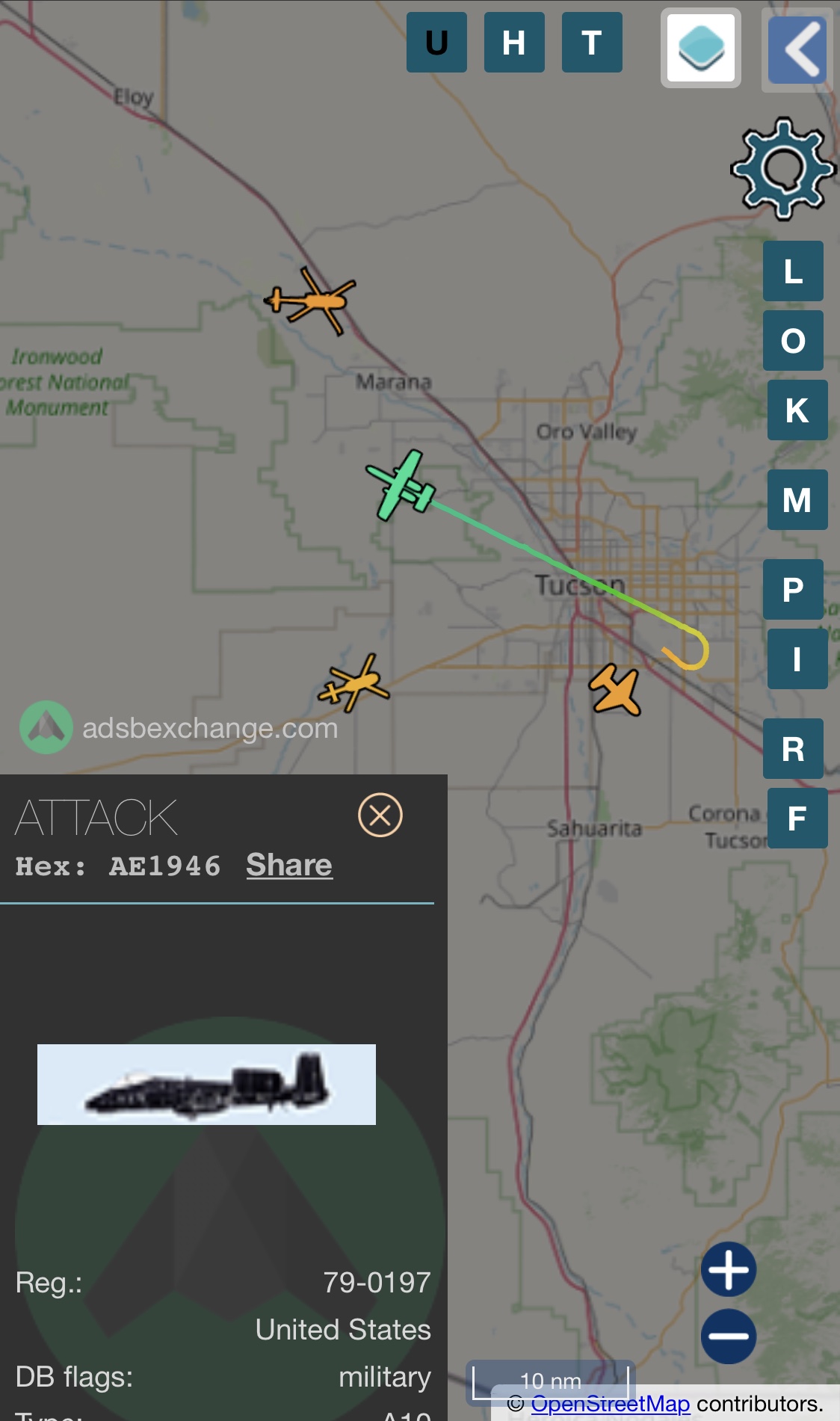The height and width of the screenshot is (1421, 840).
Task: Select the orange helicopter near Marana
Action: (x=312, y=301)
